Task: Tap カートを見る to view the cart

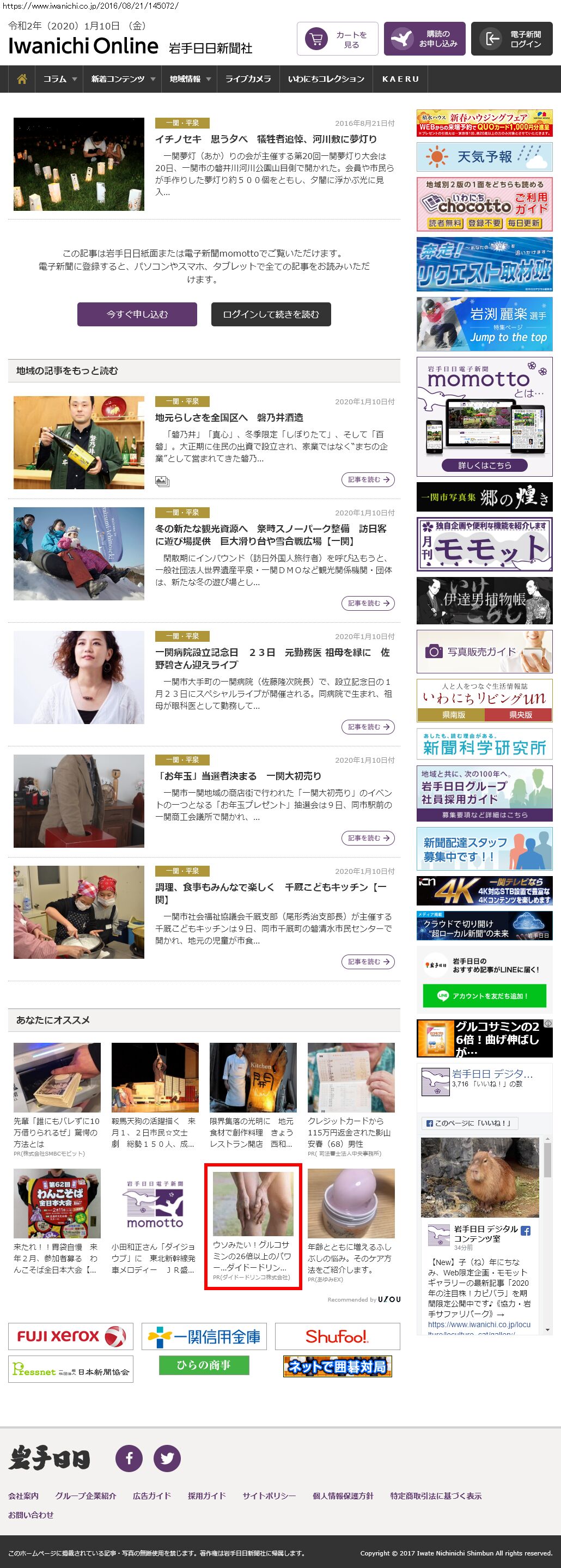Action: 338,39
